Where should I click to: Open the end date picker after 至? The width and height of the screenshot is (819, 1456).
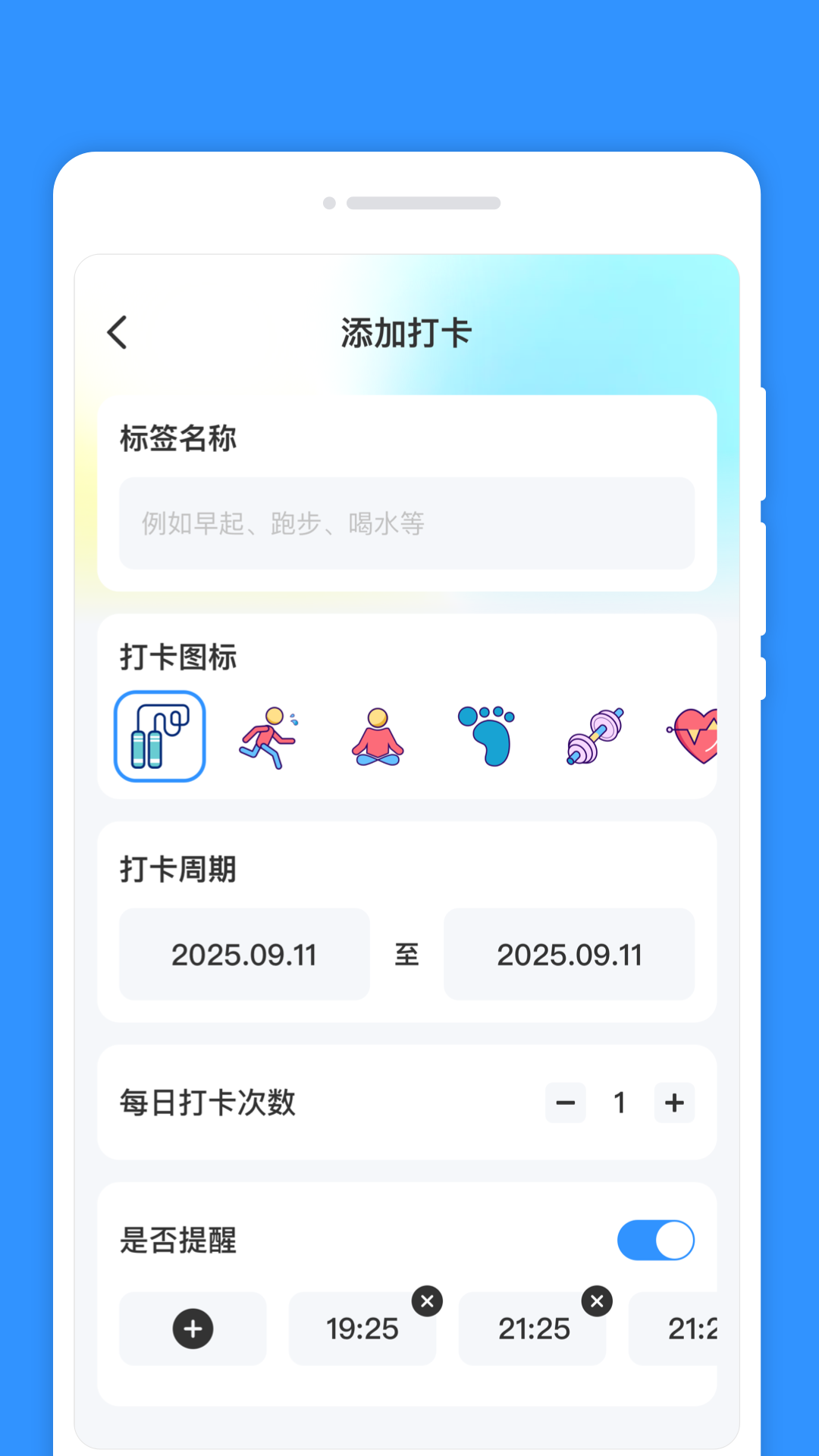(x=569, y=954)
